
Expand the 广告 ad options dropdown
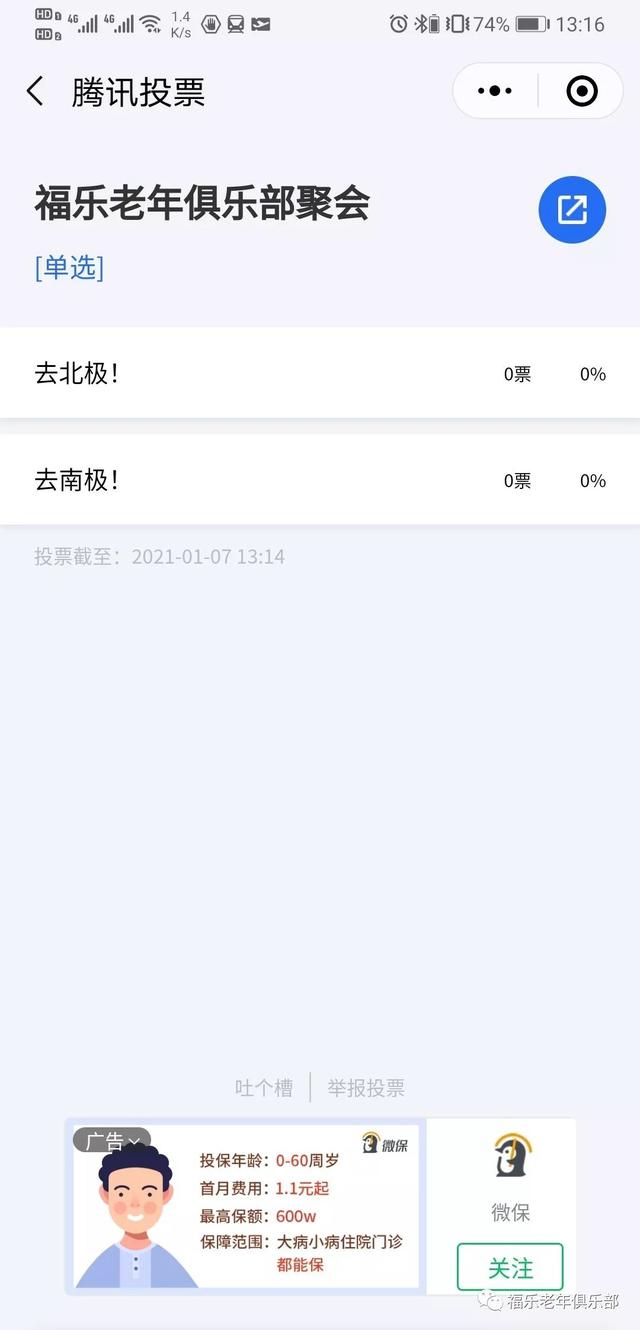coord(112,1141)
